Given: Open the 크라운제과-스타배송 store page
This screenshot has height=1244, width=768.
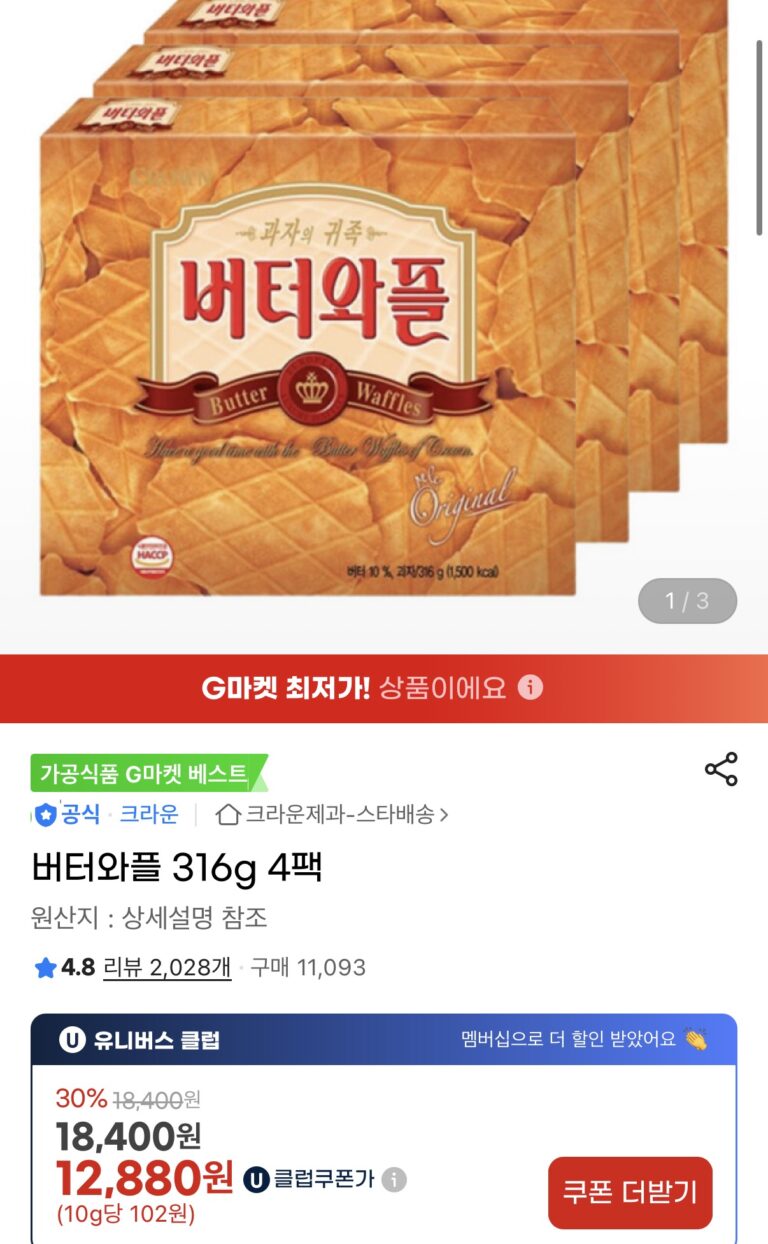Looking at the screenshot, I should click(333, 815).
